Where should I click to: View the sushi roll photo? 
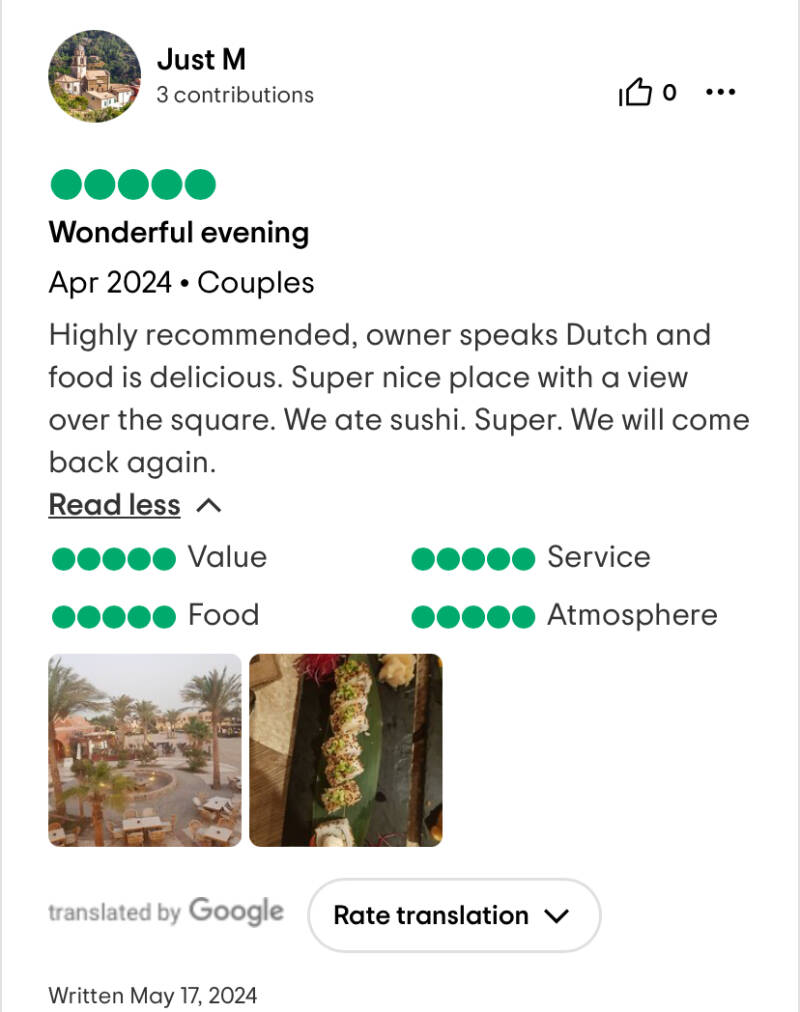(x=345, y=750)
